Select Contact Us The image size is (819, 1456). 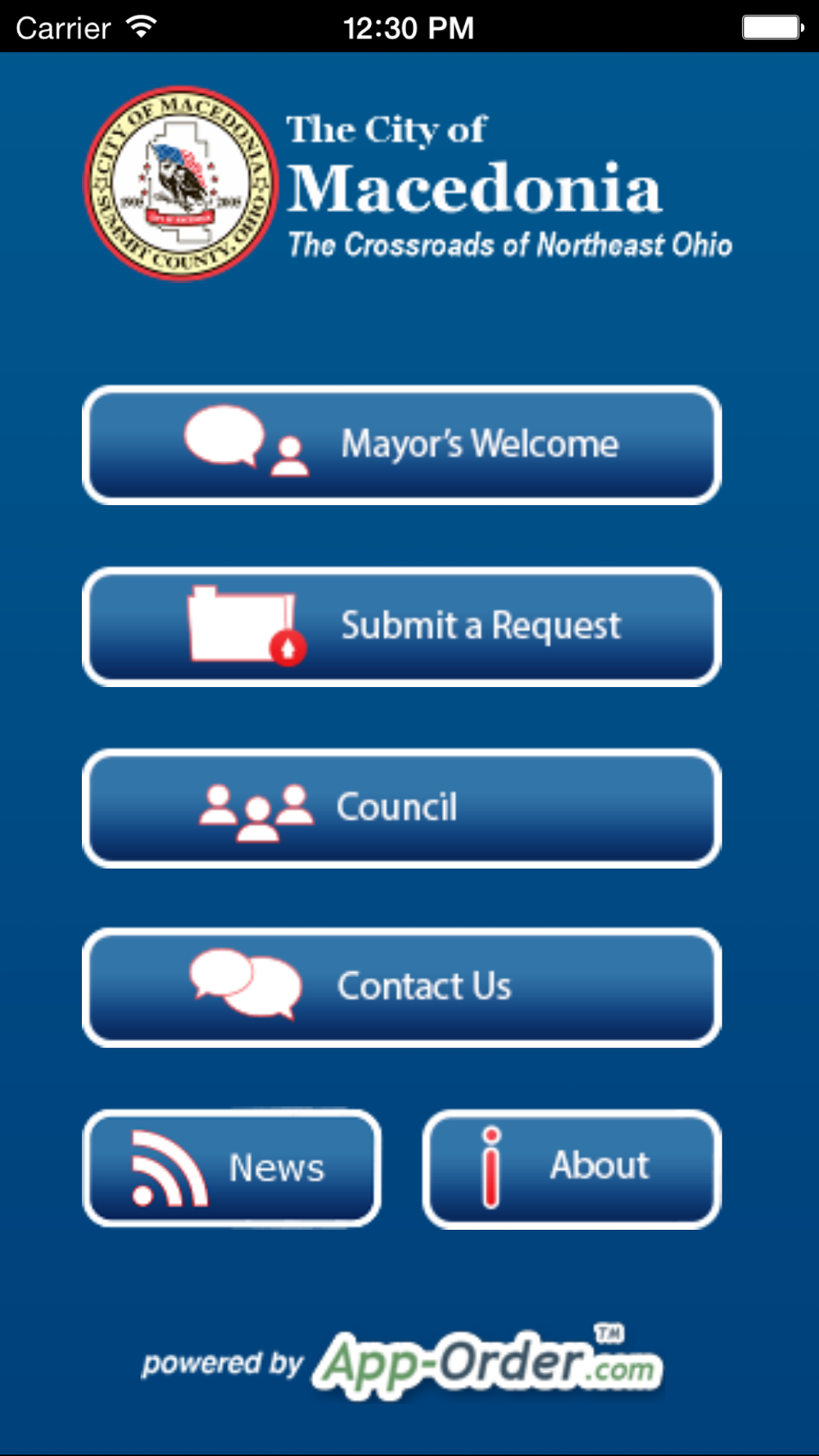(401, 988)
